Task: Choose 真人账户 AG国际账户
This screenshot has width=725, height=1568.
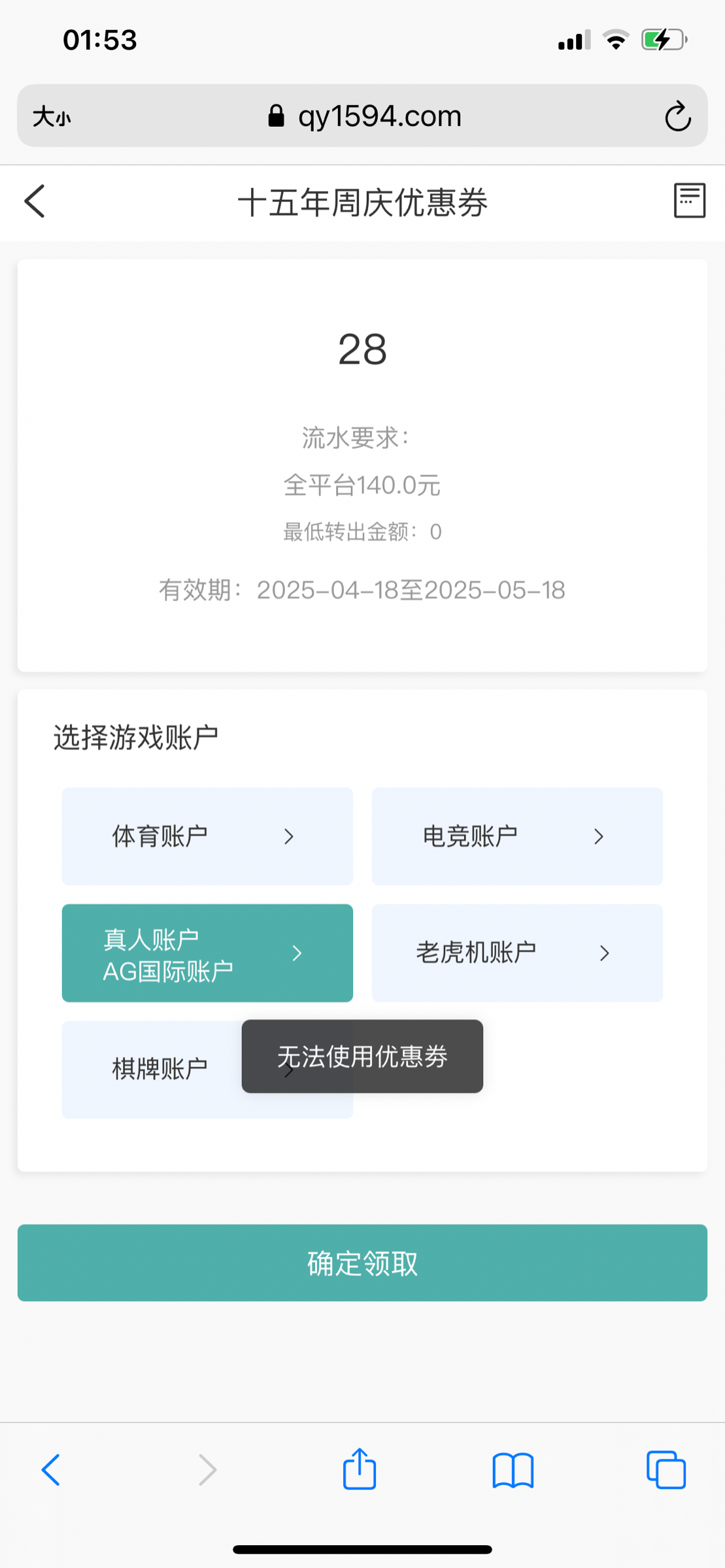Action: point(207,953)
